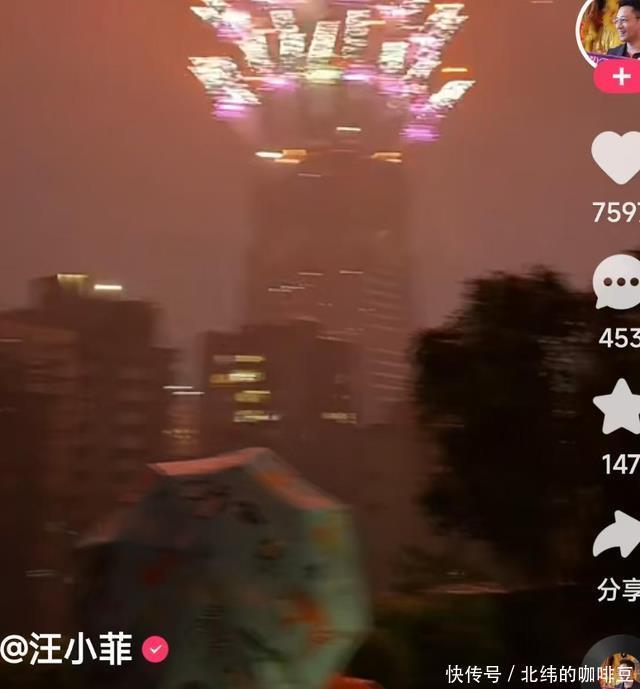Viewport: 640px width, 689px height.
Task: Add video to favorites with the star
Action: 618,408
